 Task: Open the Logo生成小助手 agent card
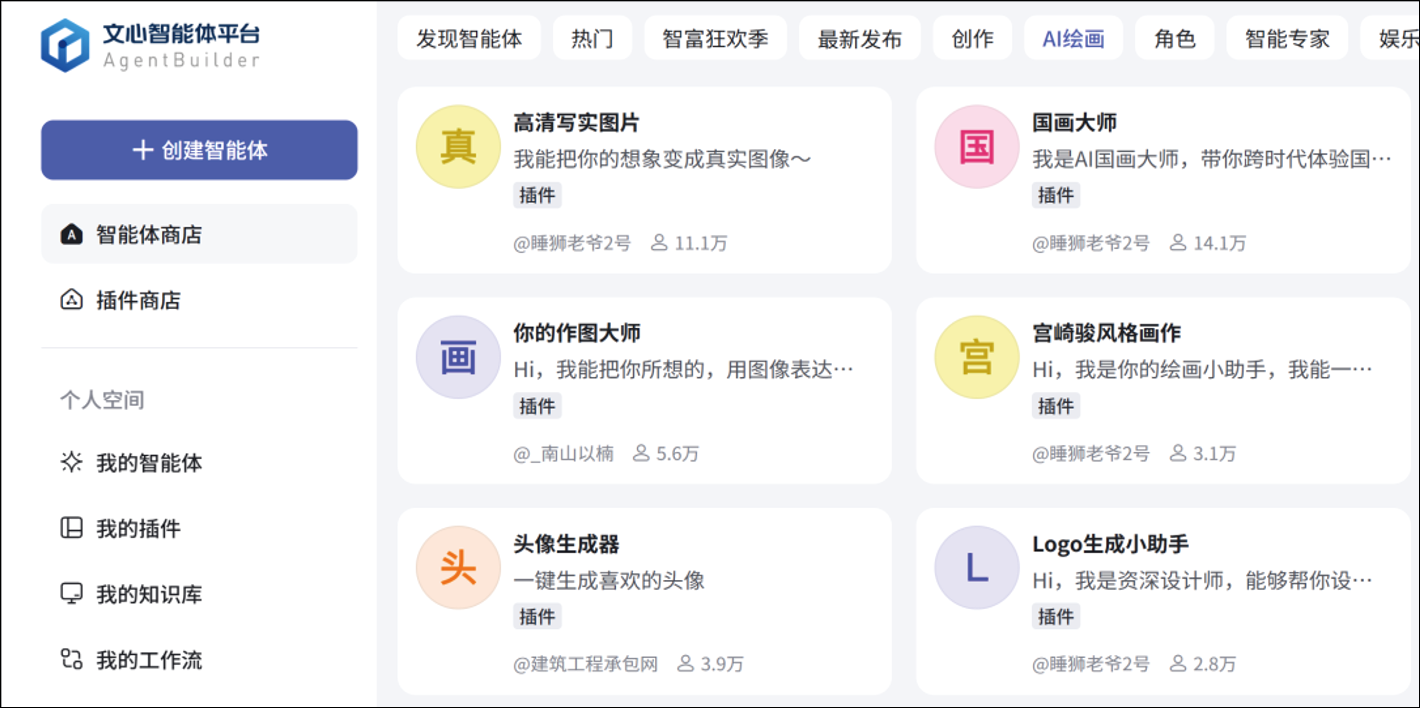1163,601
